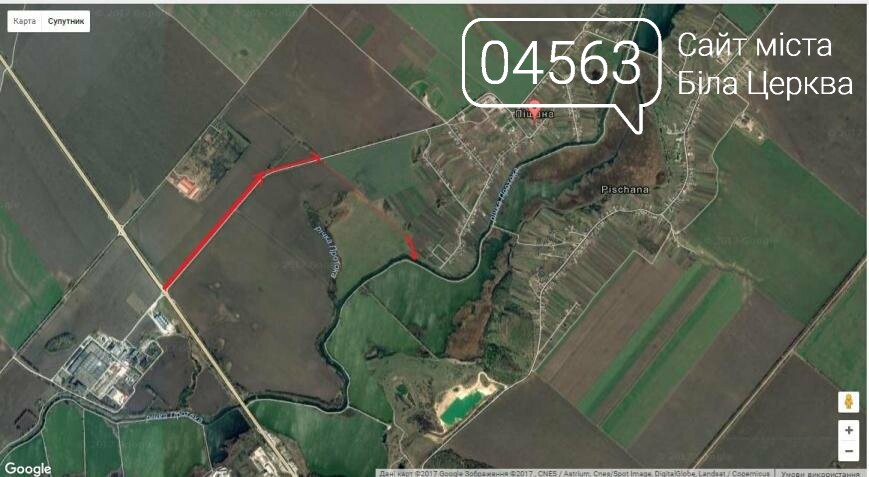
Task: Select the Супутник satellite view
Action: [x=66, y=21]
